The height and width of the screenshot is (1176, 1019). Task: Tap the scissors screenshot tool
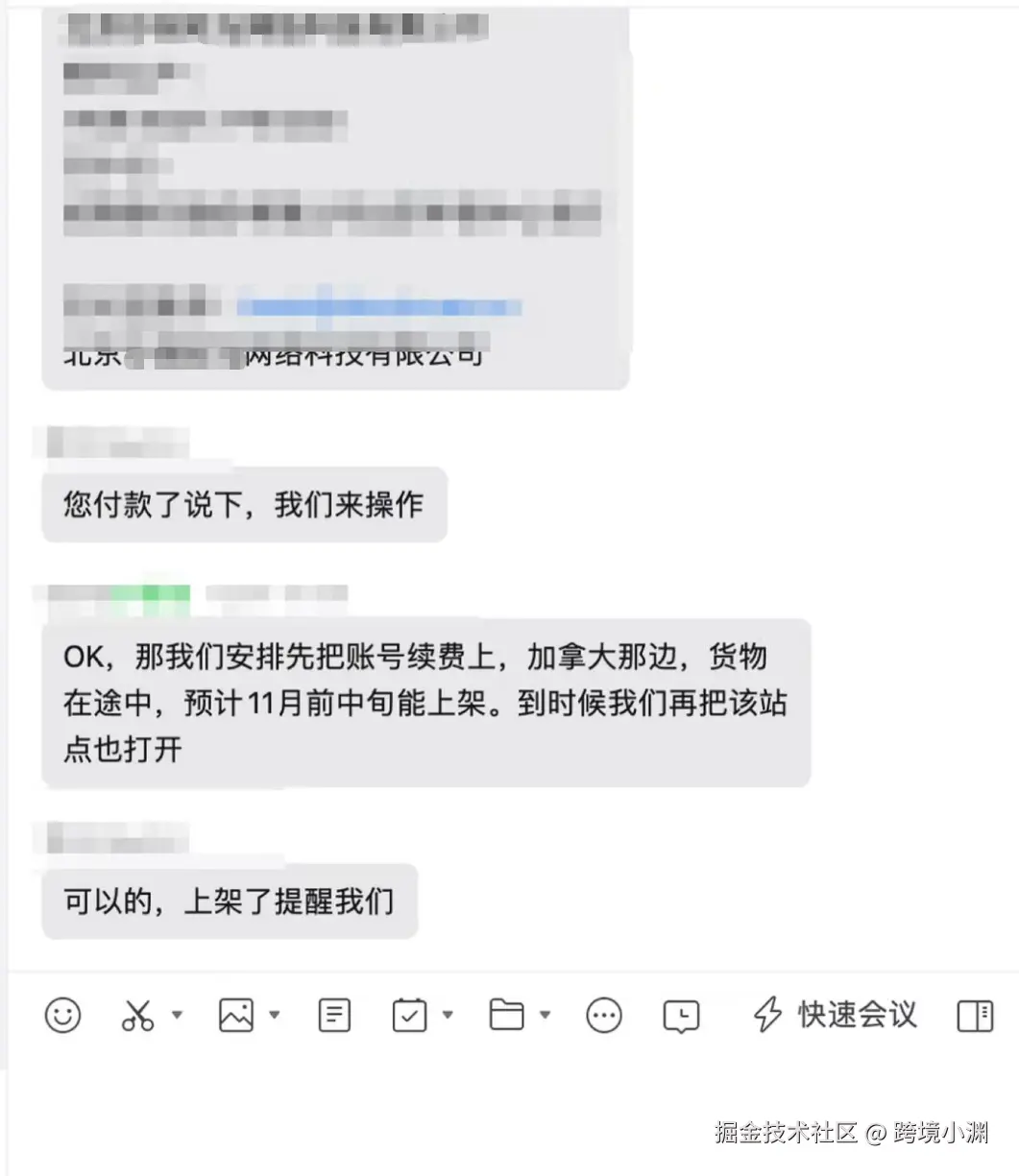(138, 1015)
